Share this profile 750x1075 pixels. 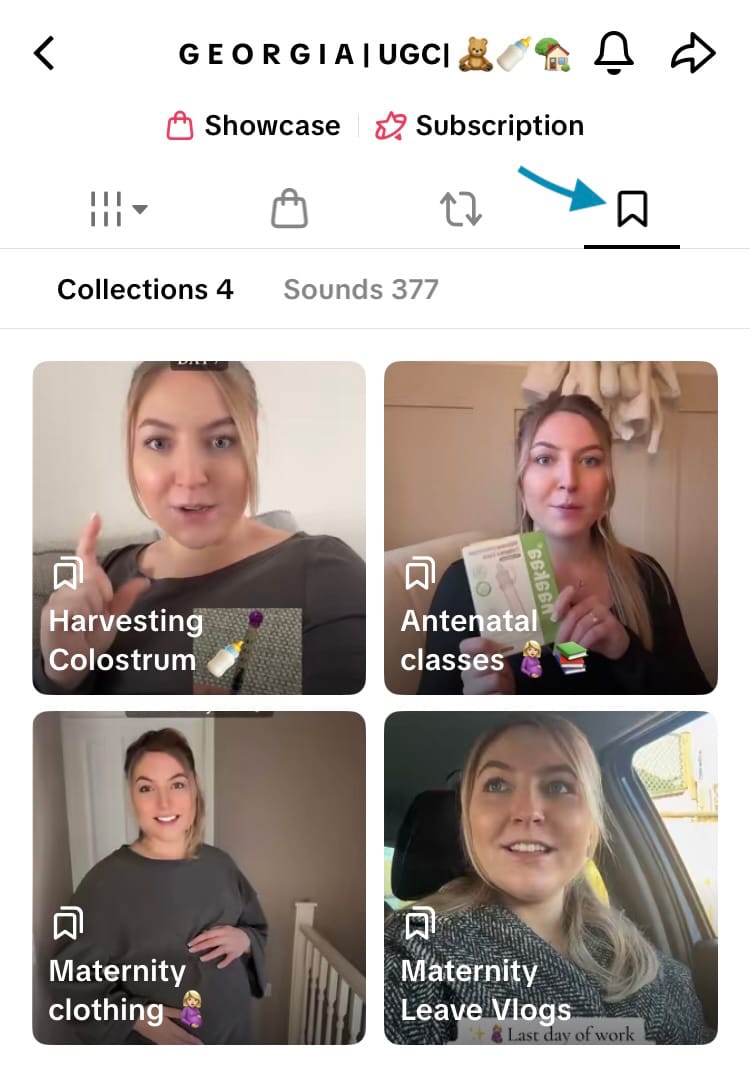click(x=693, y=53)
